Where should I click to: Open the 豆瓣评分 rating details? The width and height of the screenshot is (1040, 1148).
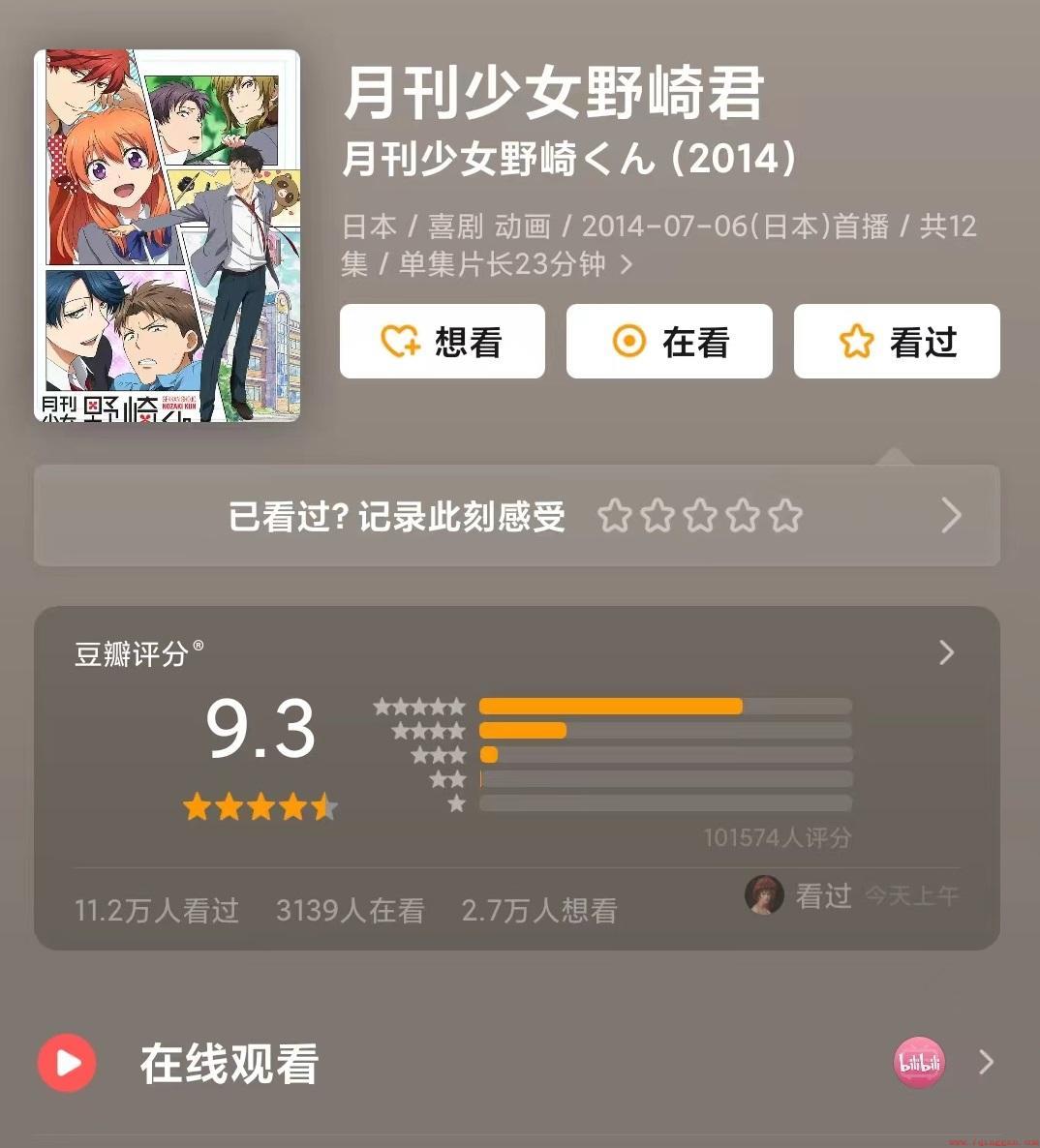click(946, 653)
